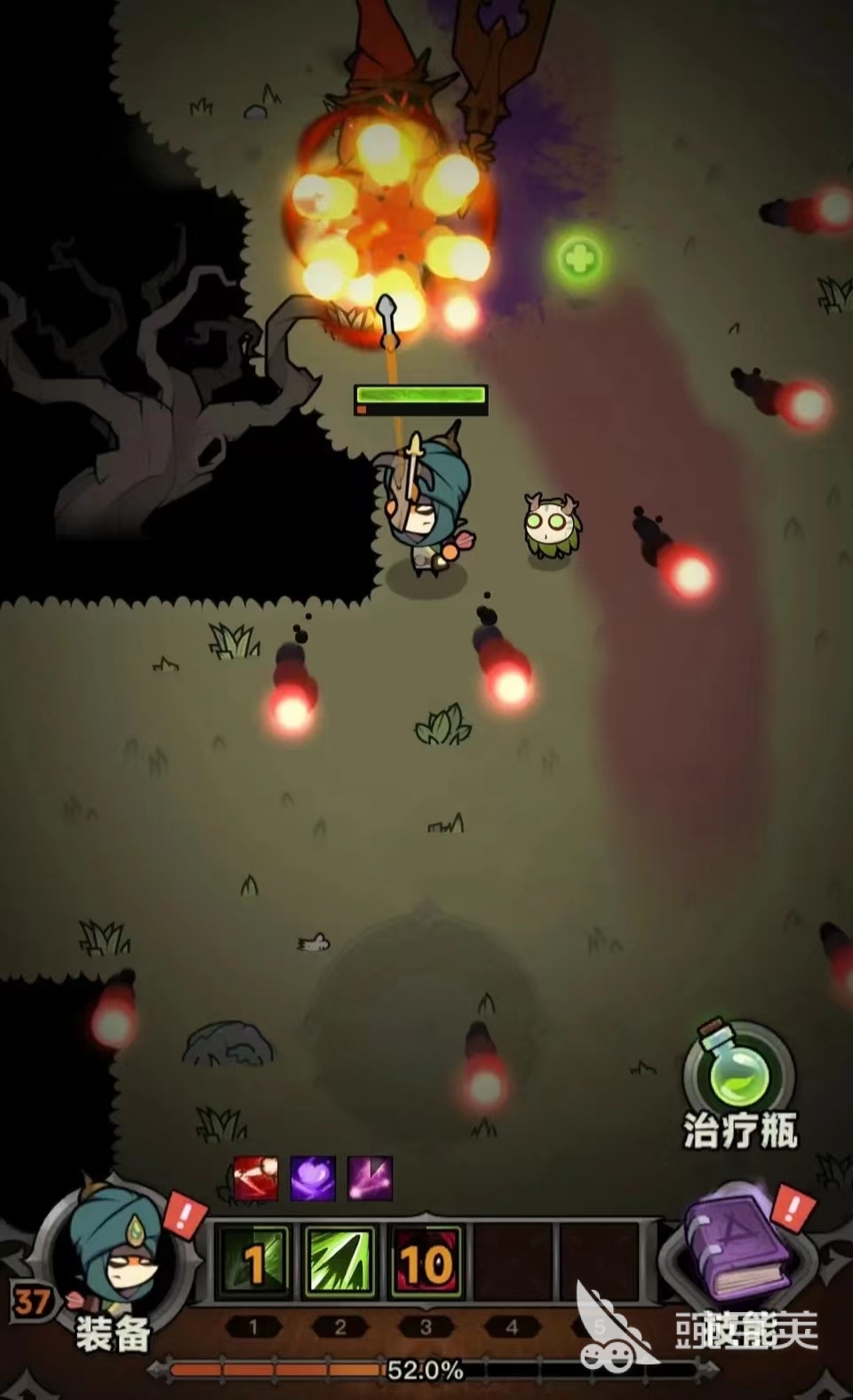Cast the green slash skill in slot 2

[340, 1260]
